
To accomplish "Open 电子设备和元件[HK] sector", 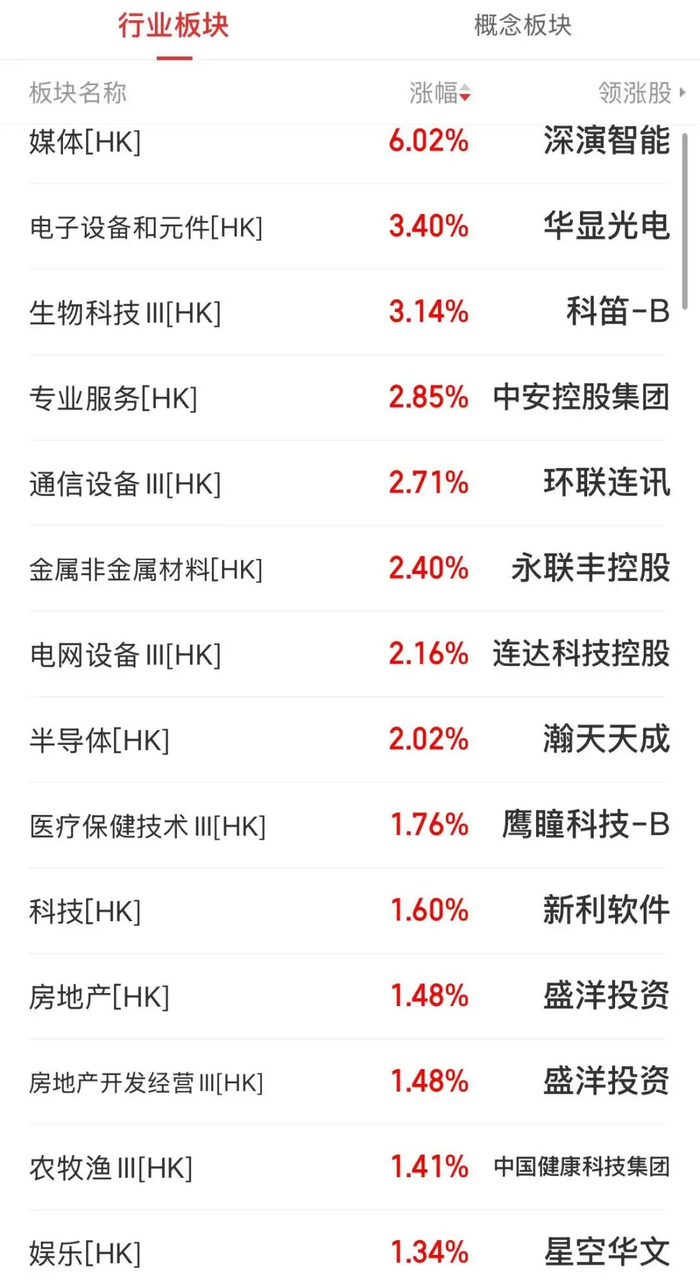I will (349, 227).
